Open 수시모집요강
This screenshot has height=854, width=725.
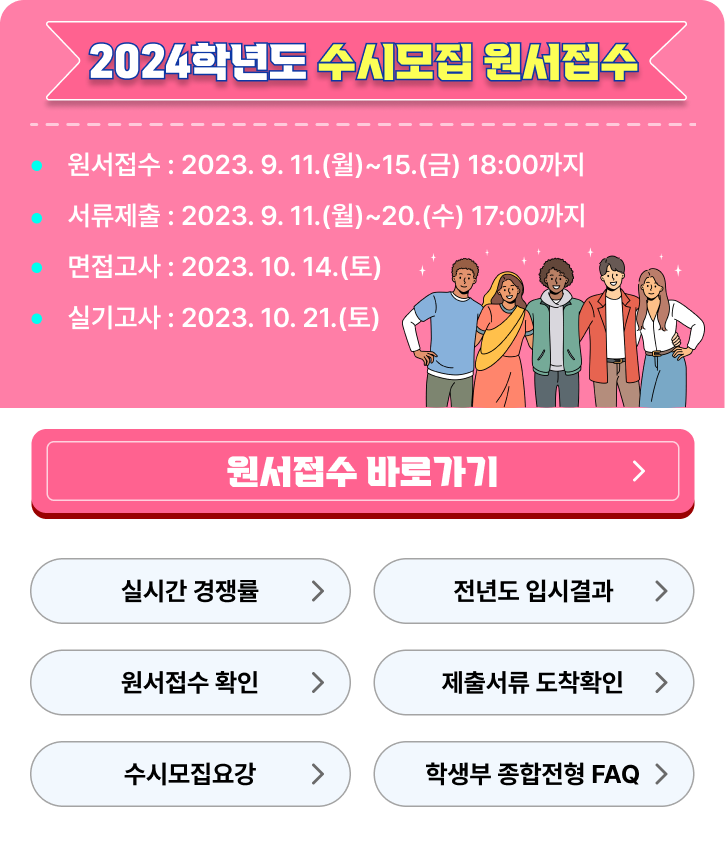(x=191, y=774)
